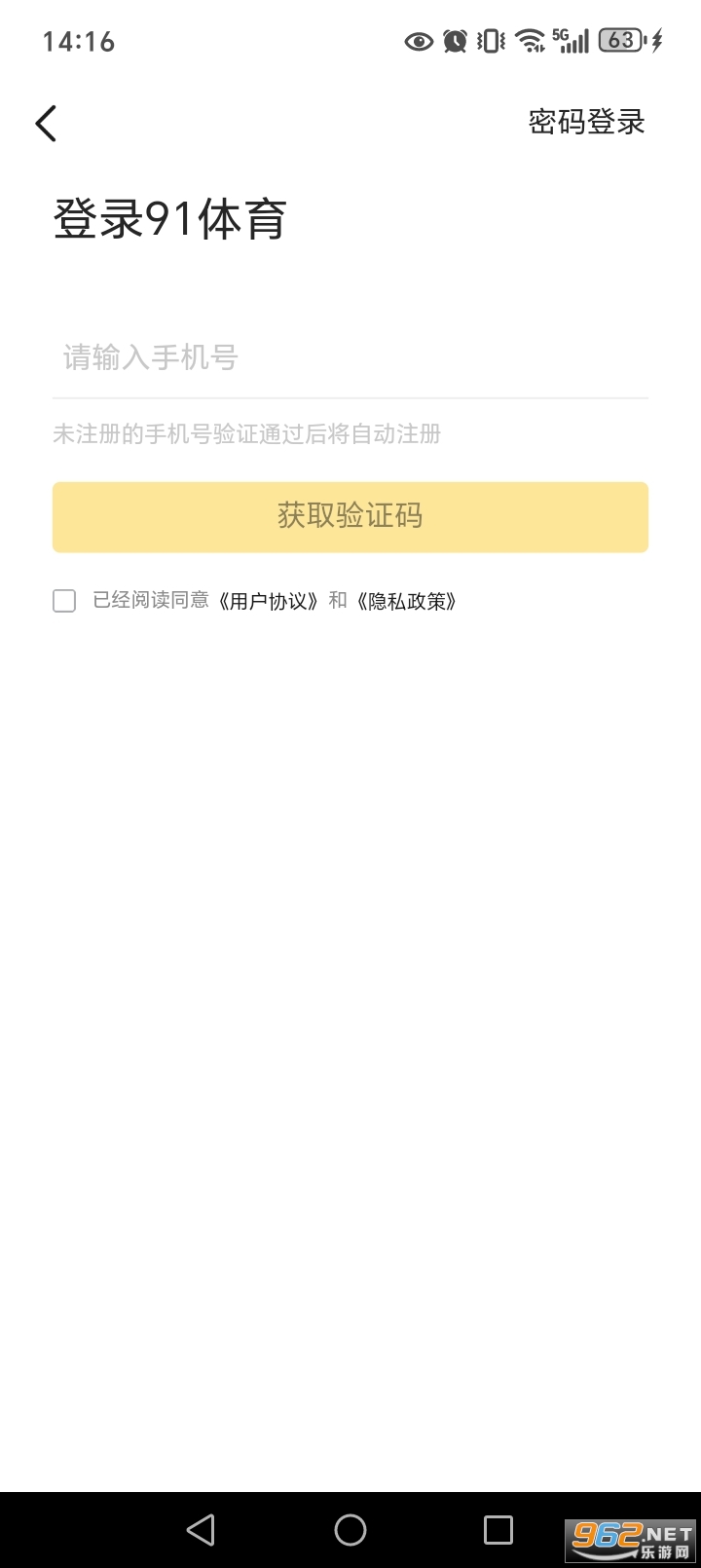Click the eye icon in status bar
Screen dimensions: 701x1568
click(419, 41)
